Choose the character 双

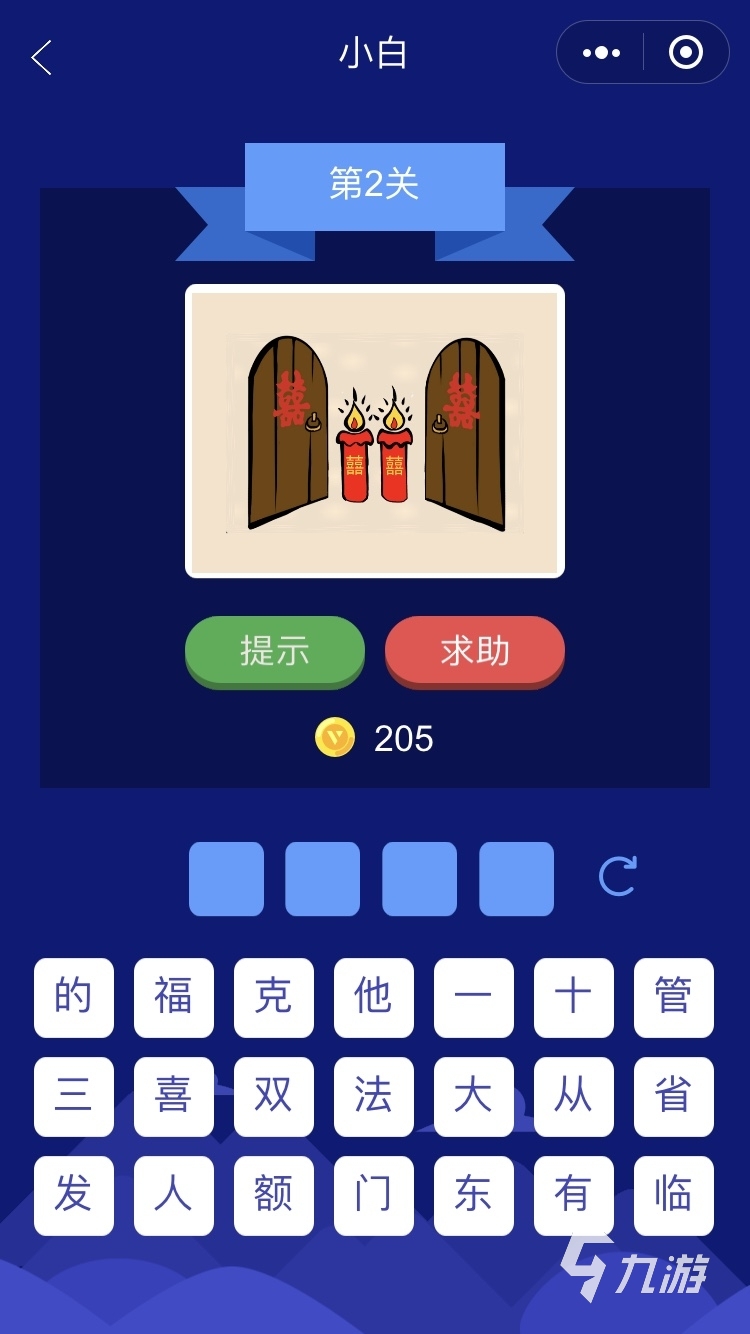pyautogui.click(x=273, y=1096)
